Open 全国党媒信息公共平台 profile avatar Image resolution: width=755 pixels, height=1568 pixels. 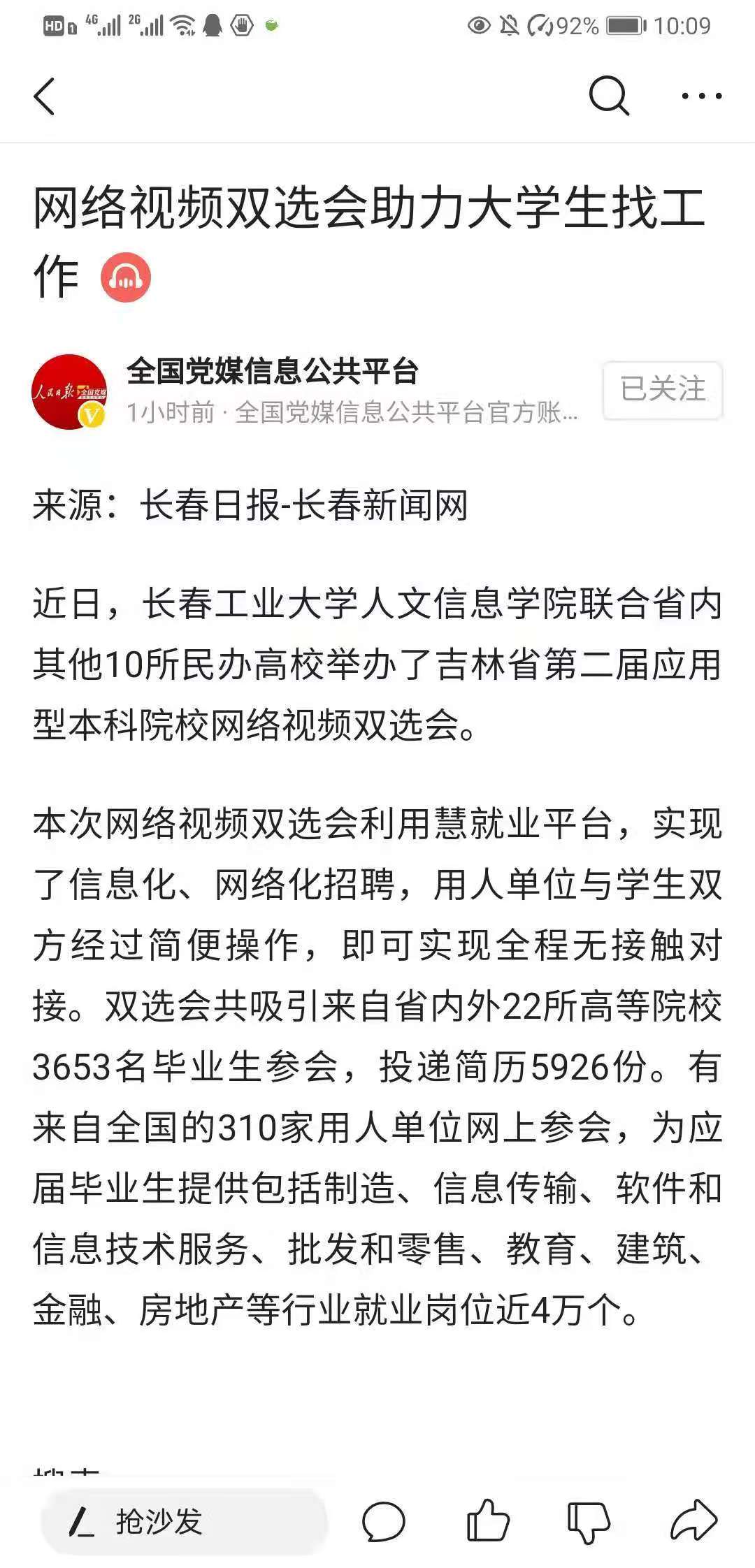(69, 391)
